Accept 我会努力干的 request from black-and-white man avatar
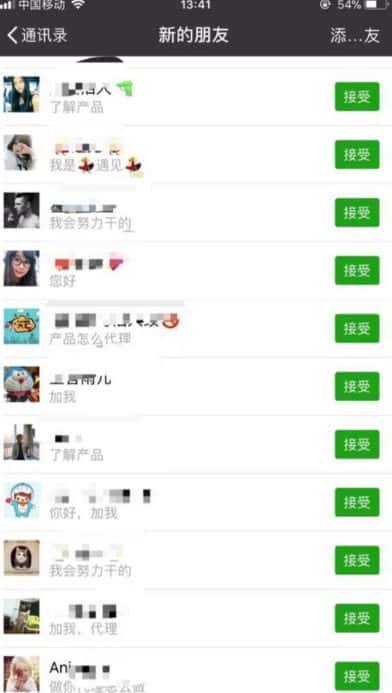 pyautogui.click(x=357, y=213)
